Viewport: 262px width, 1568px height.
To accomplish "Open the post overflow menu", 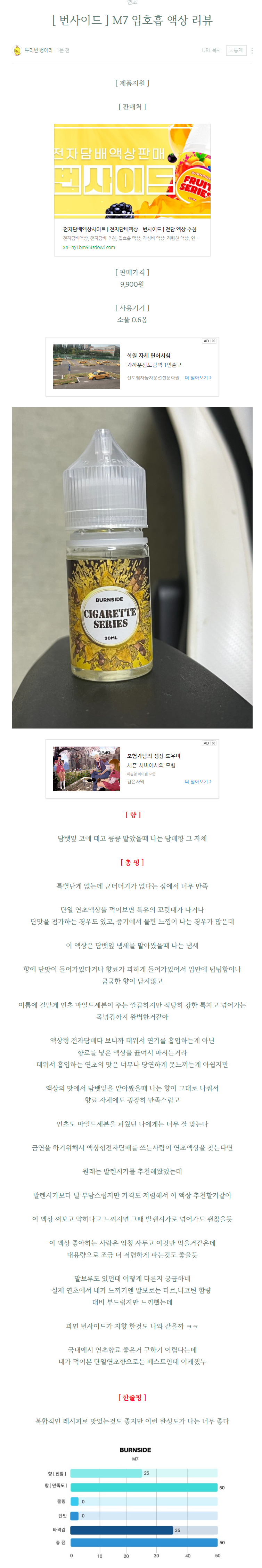I will coord(252,50).
